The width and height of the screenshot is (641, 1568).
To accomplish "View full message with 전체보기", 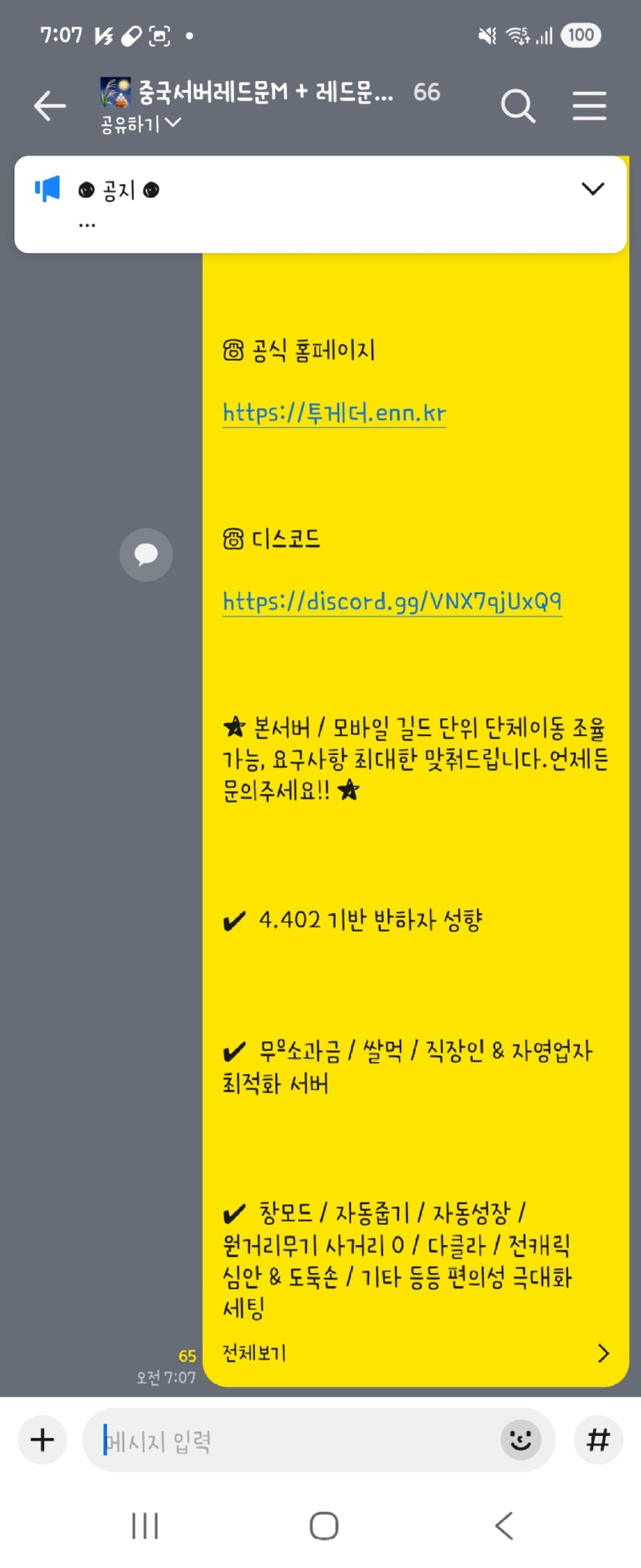I will point(415,1353).
